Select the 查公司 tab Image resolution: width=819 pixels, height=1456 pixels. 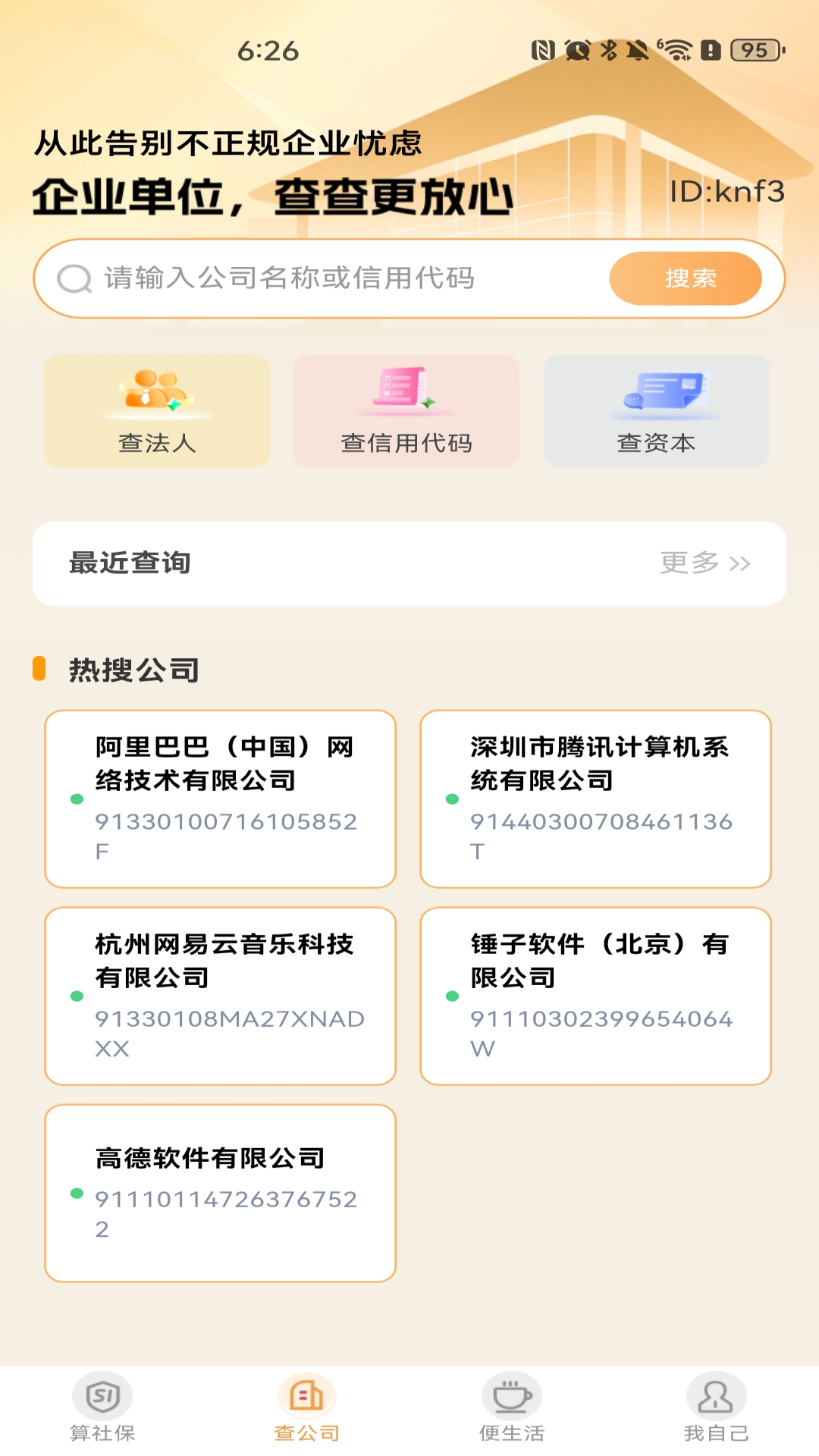pyautogui.click(x=307, y=1407)
